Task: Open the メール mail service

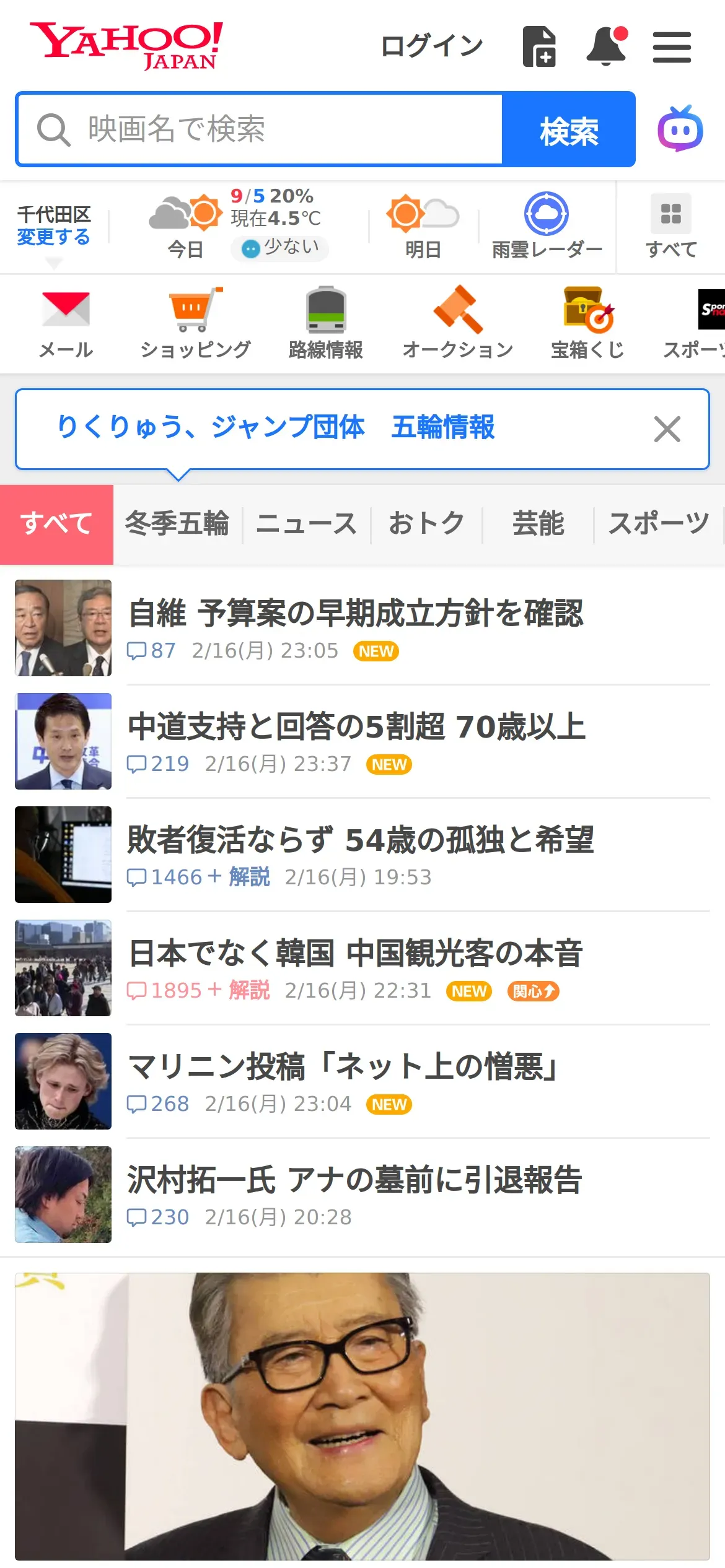Action: coord(66,323)
